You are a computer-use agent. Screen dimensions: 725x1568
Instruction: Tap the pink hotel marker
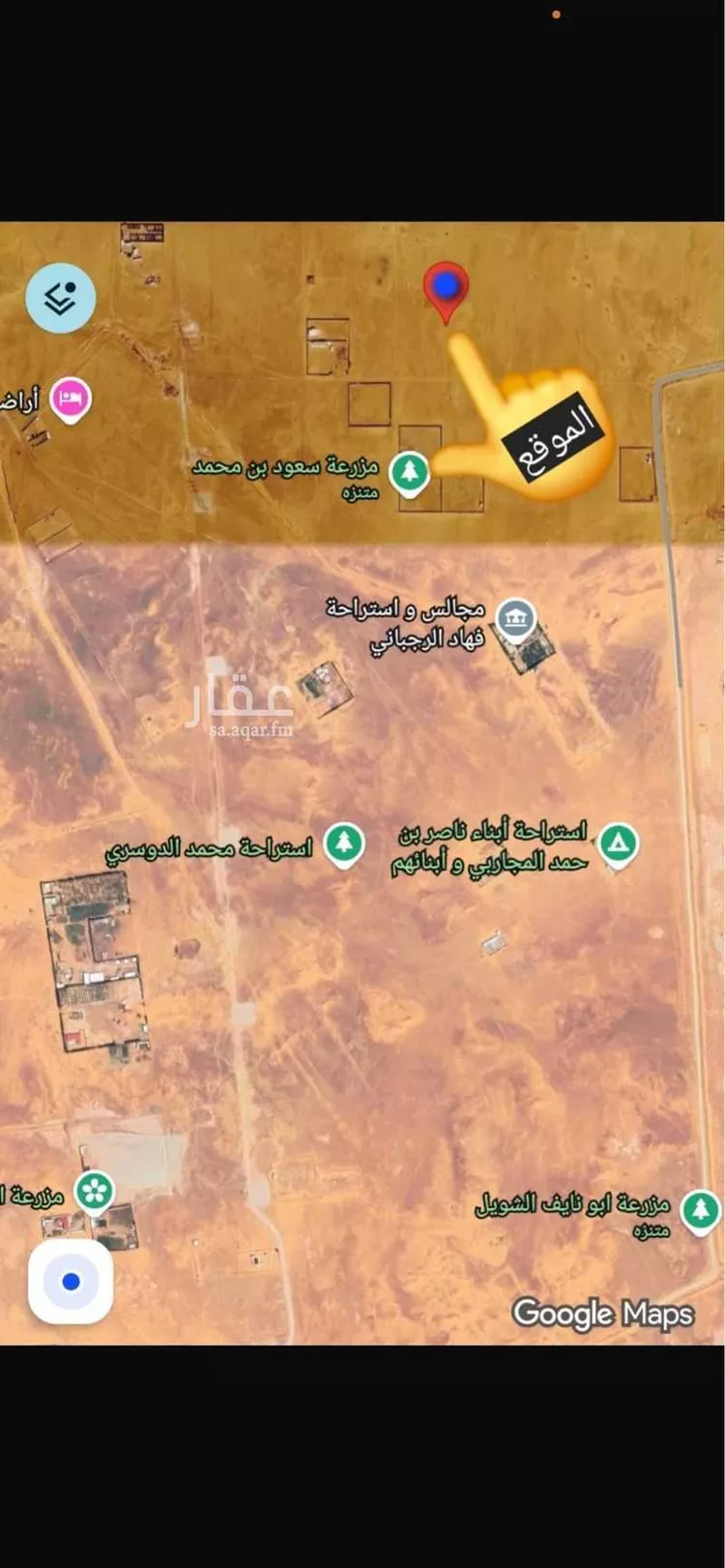(x=70, y=399)
